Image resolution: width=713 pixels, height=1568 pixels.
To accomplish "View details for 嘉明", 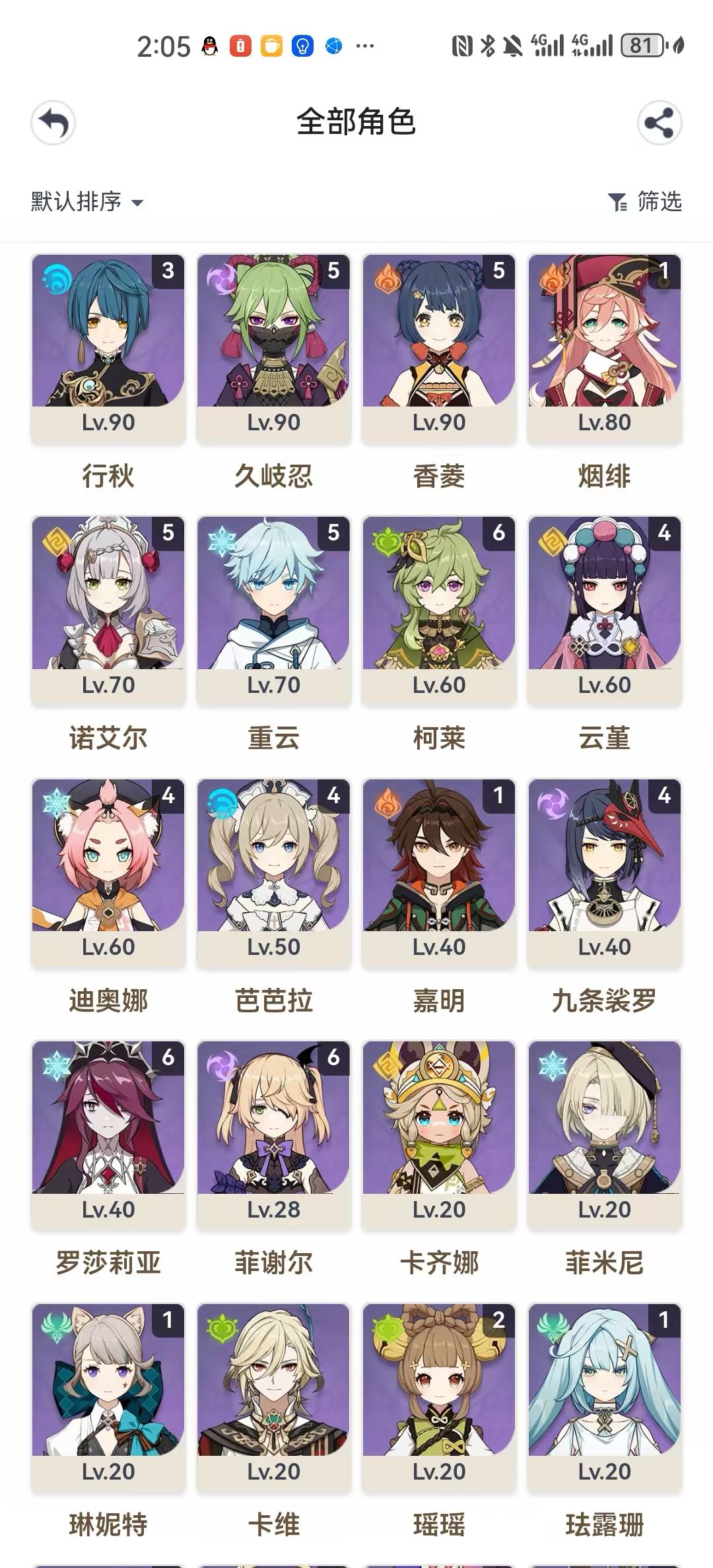I will [439, 872].
